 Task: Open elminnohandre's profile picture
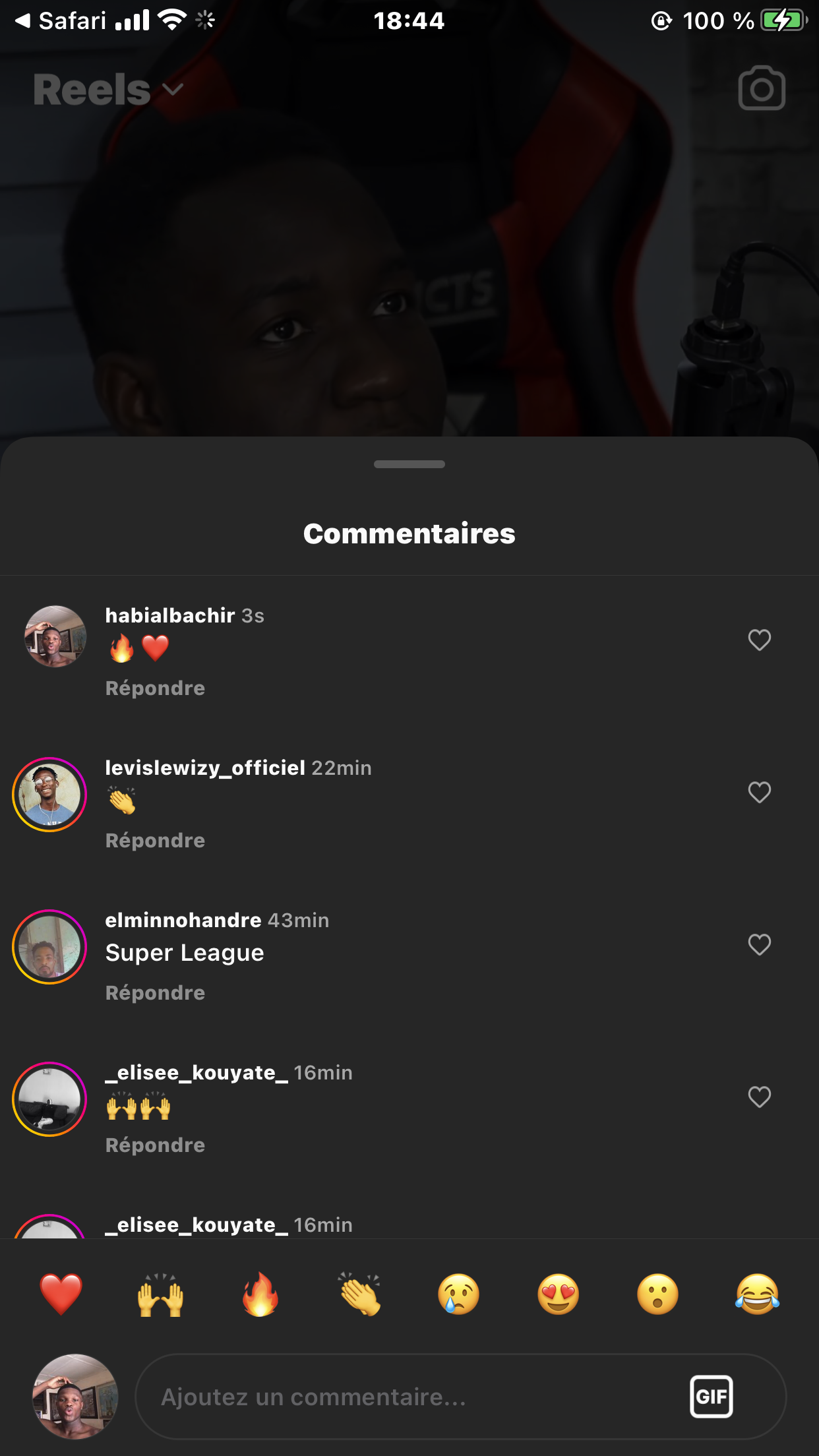(x=49, y=946)
